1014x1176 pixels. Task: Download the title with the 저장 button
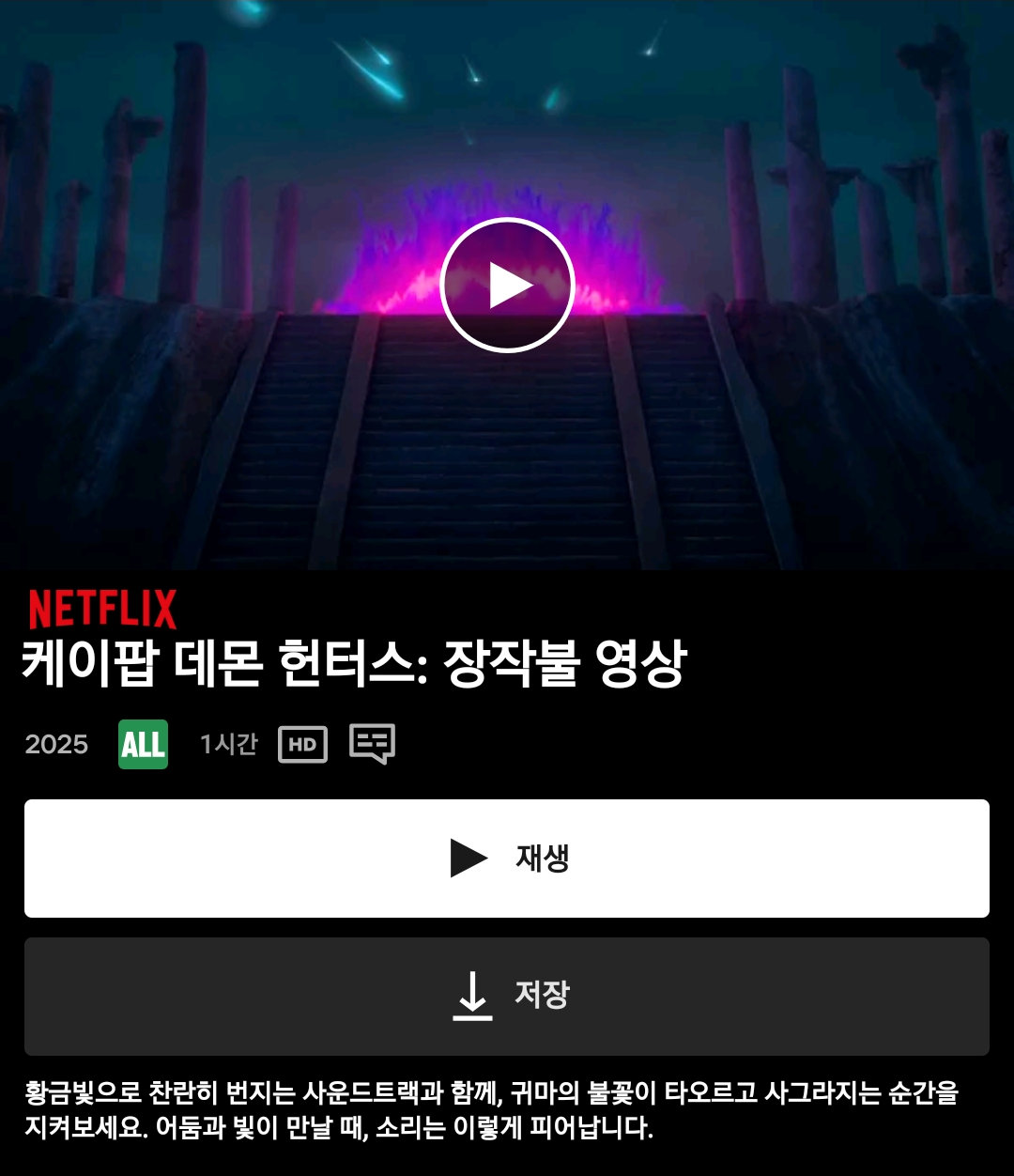507,996
